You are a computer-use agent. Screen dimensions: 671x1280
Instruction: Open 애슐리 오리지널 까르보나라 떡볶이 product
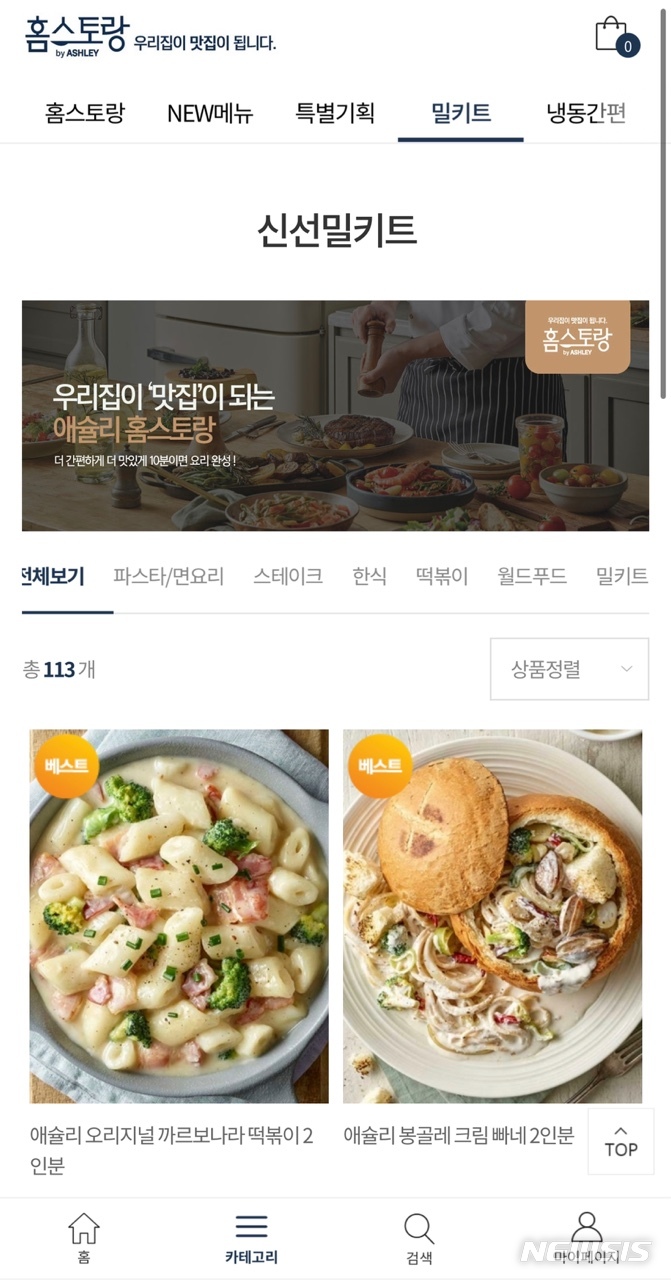[x=179, y=915]
